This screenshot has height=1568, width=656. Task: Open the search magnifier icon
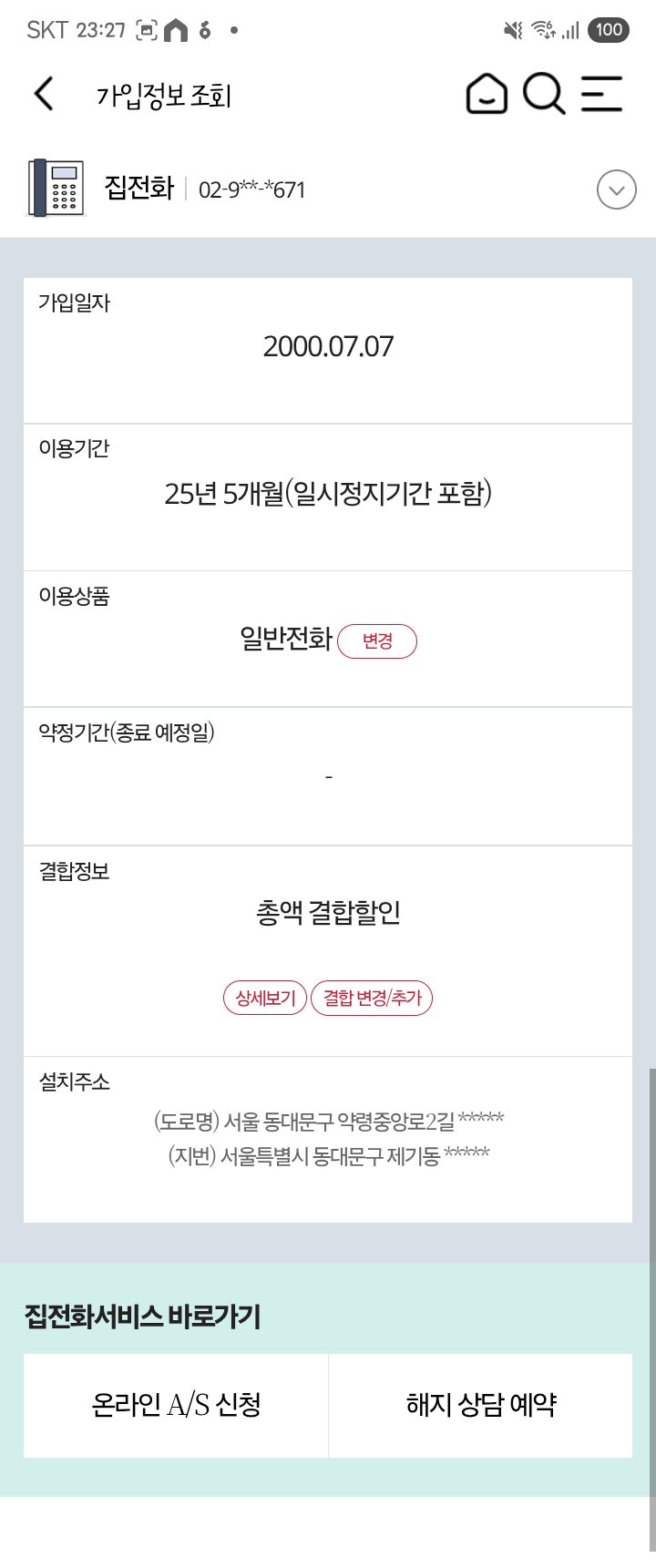544,94
